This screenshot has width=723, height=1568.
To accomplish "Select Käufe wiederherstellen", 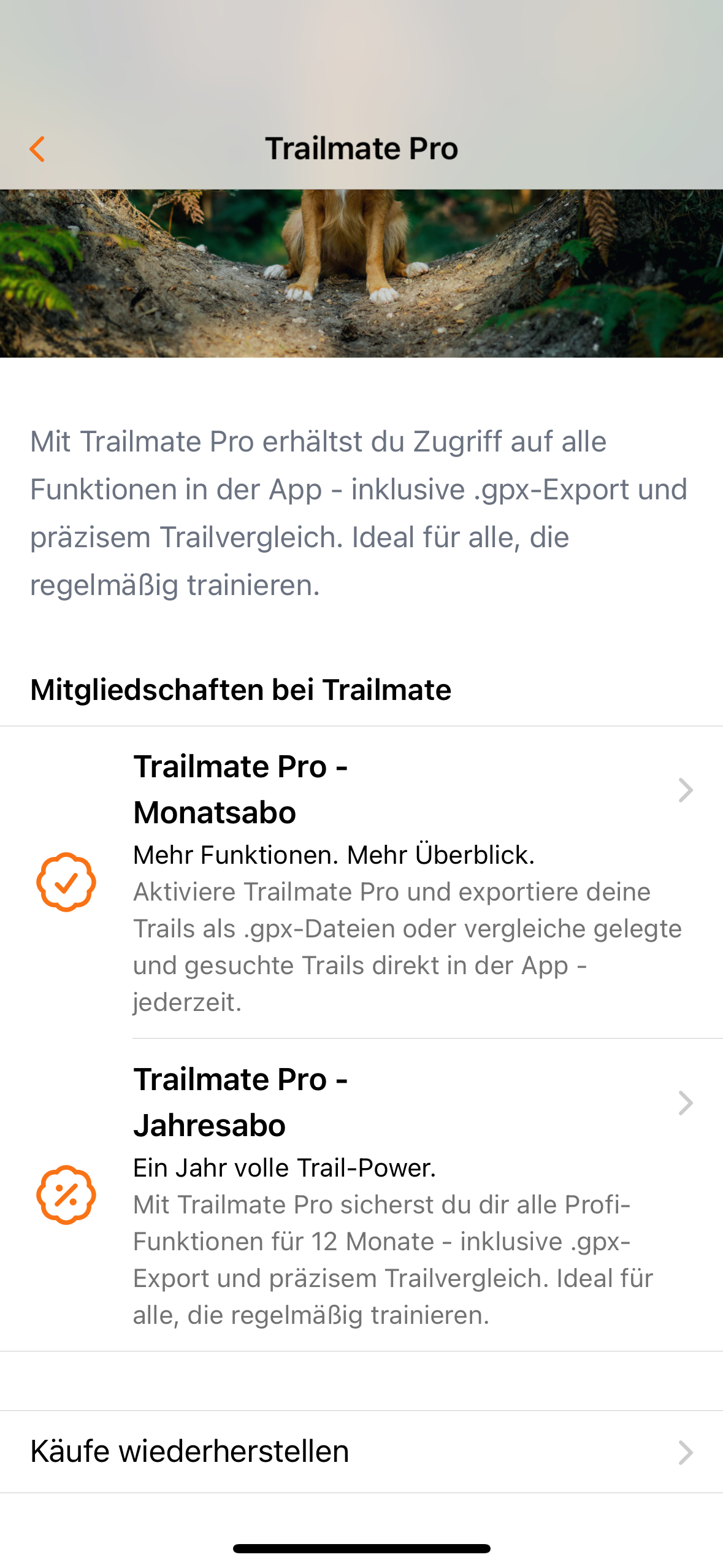I will (x=190, y=1452).
